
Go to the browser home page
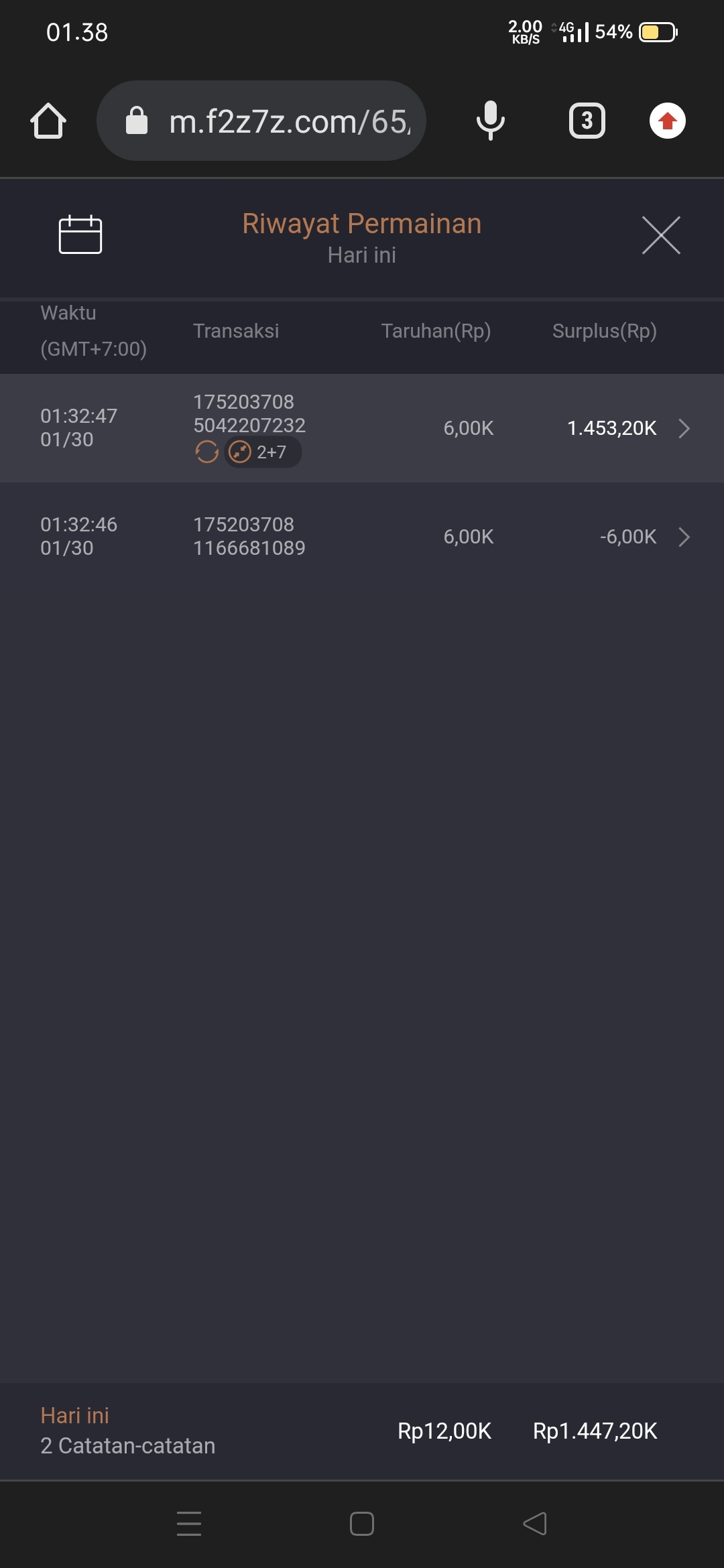(48, 121)
